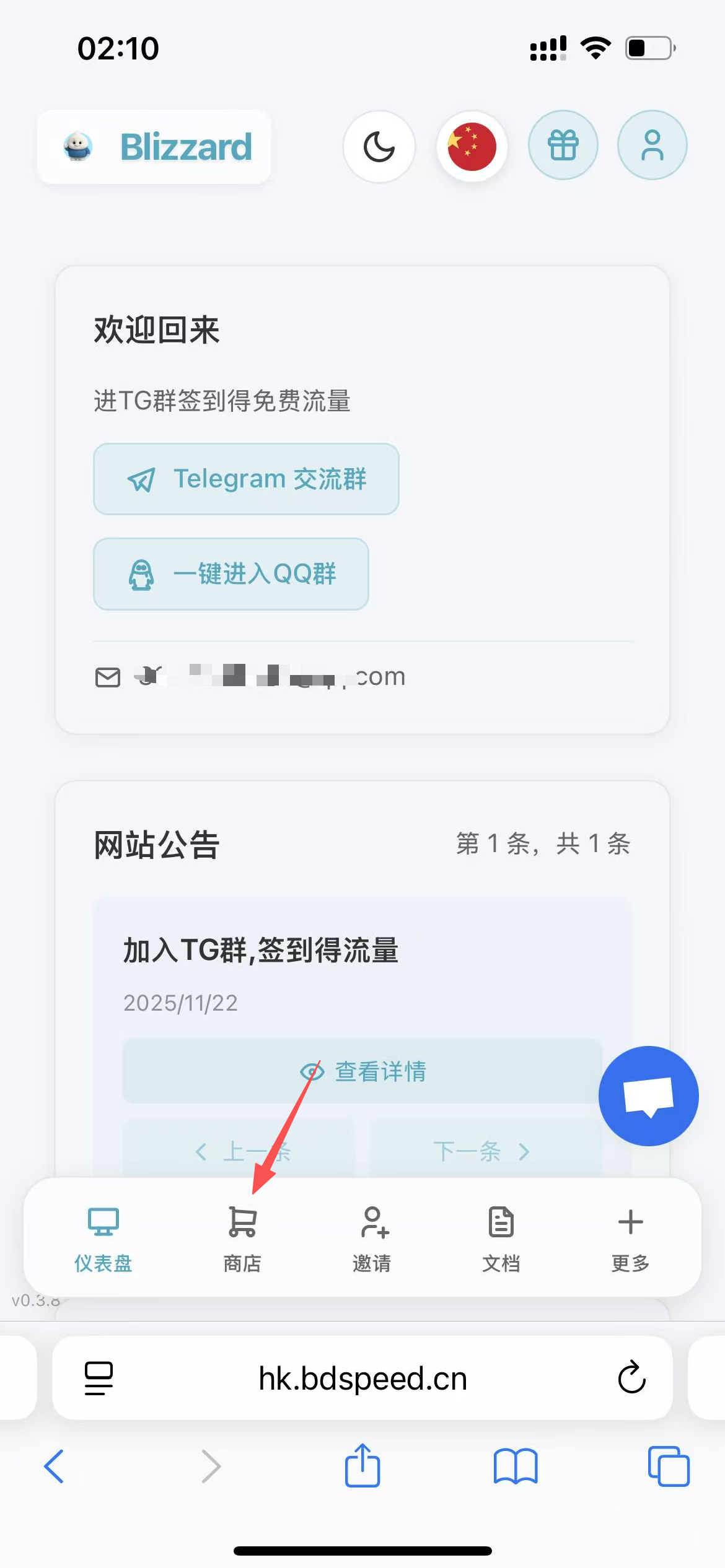This screenshot has width=725, height=1568.
Task: Open the user profile icon
Action: pos(652,146)
